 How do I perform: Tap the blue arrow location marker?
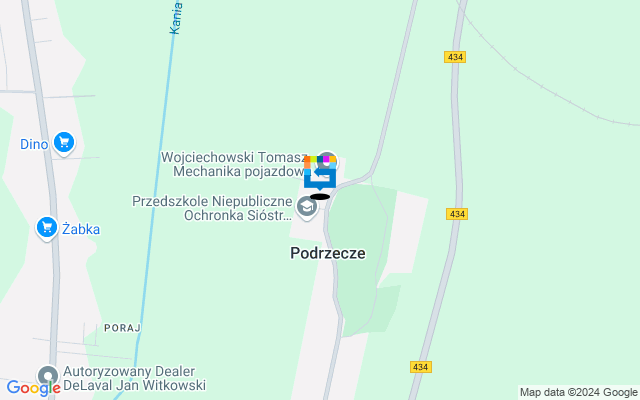[x=320, y=177]
